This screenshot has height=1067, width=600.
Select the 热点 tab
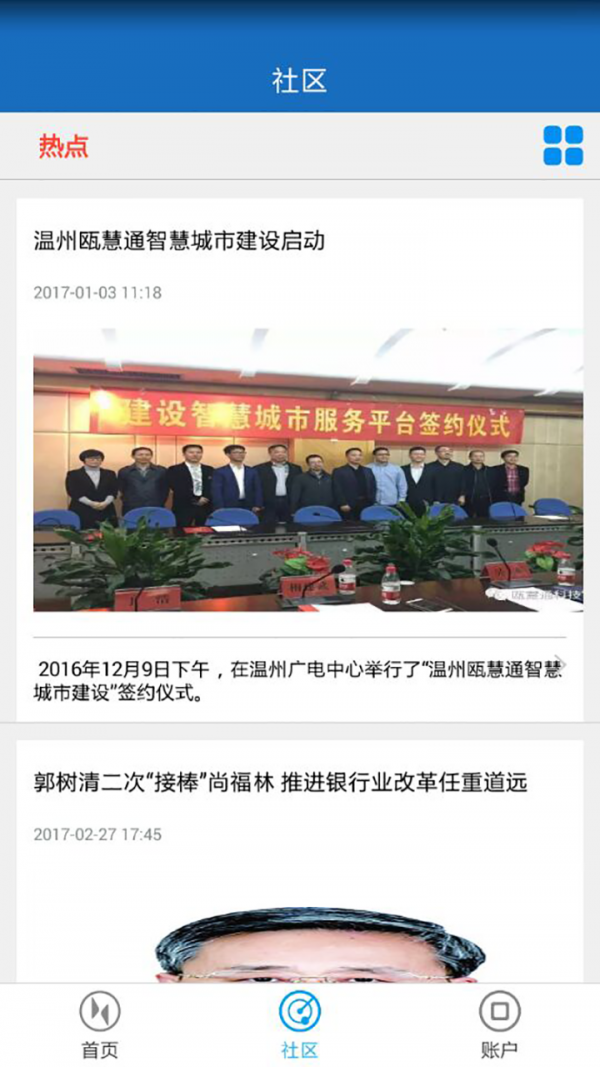pos(64,146)
